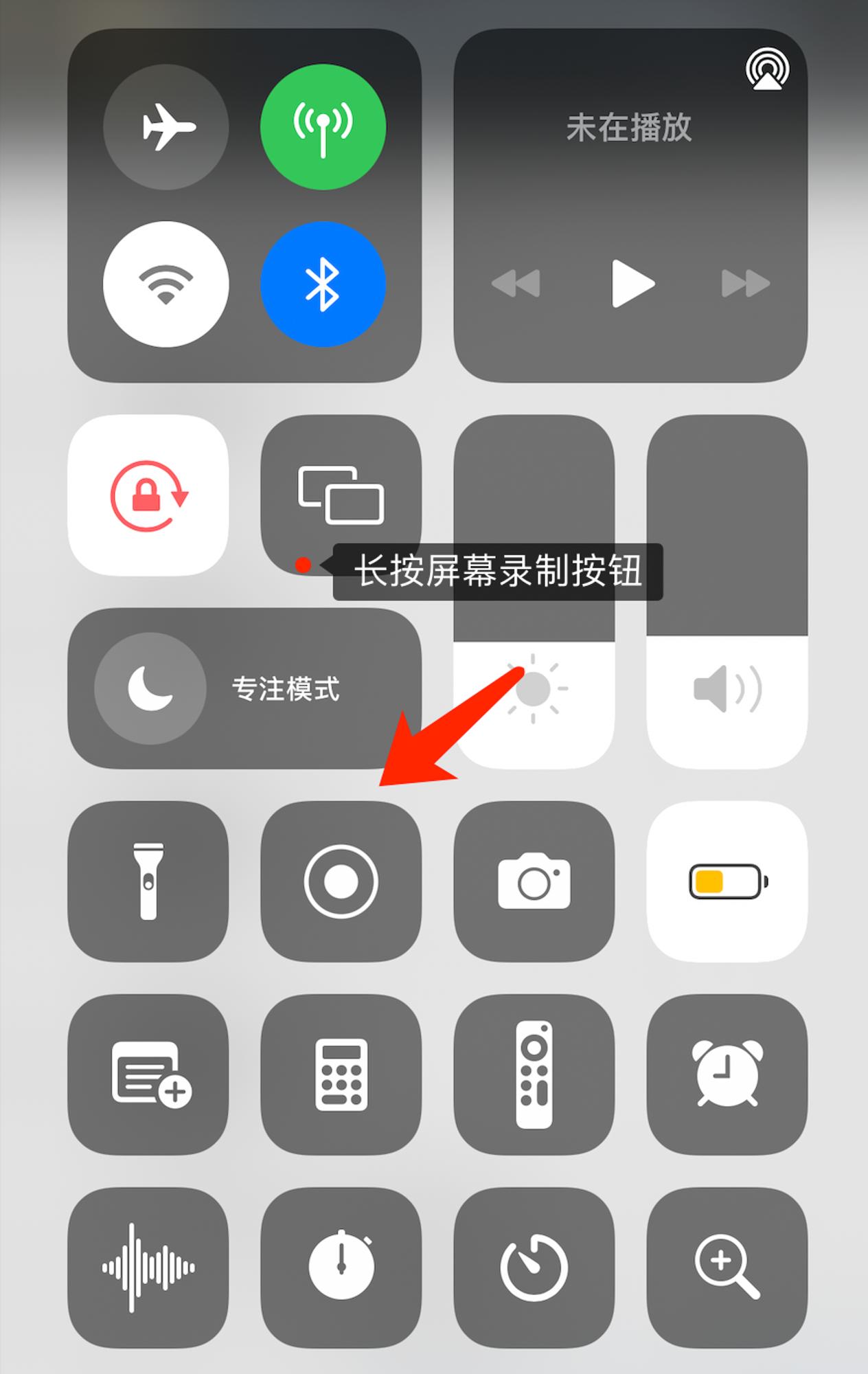The image size is (868, 1374).
Task: Skip to the next track
Action: (x=745, y=283)
